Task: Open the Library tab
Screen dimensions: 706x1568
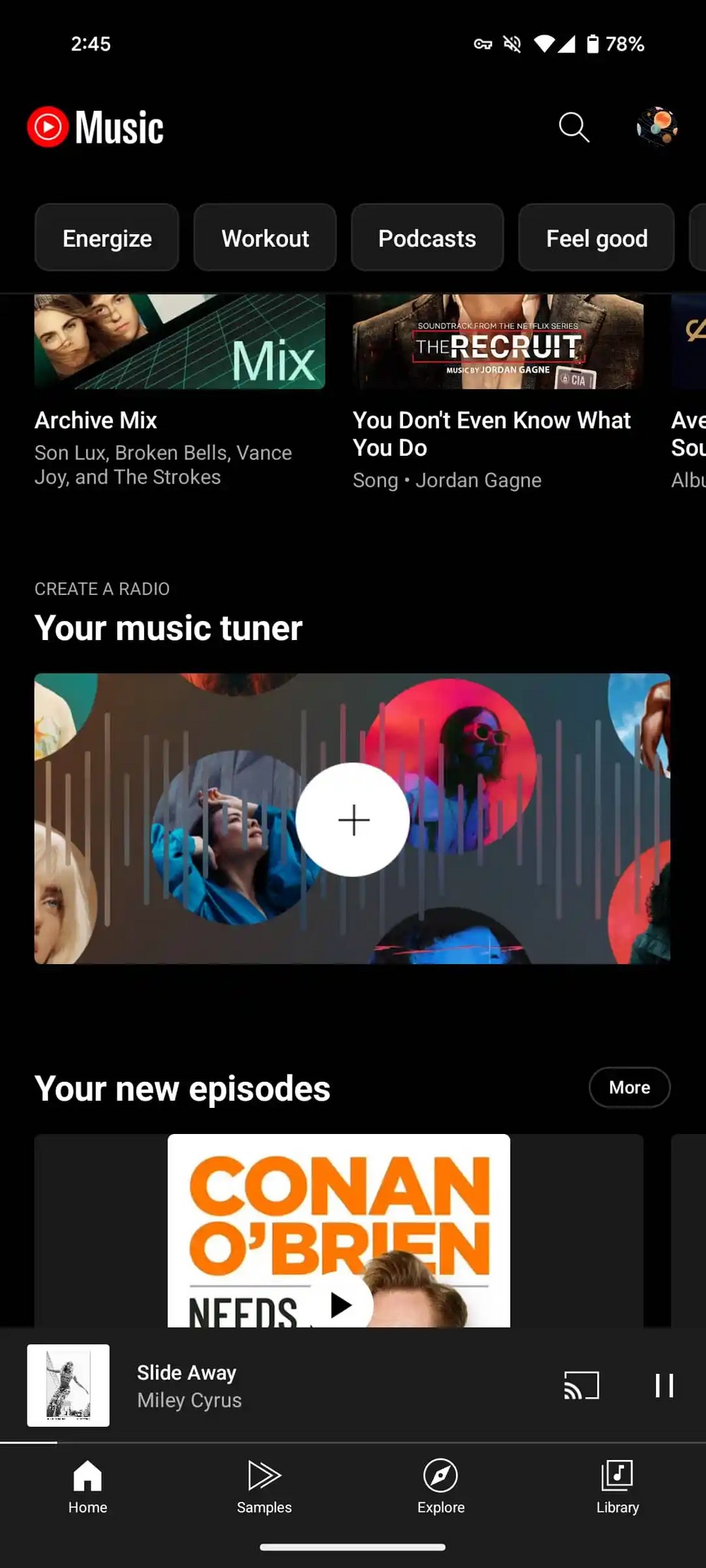Action: pos(617,1486)
